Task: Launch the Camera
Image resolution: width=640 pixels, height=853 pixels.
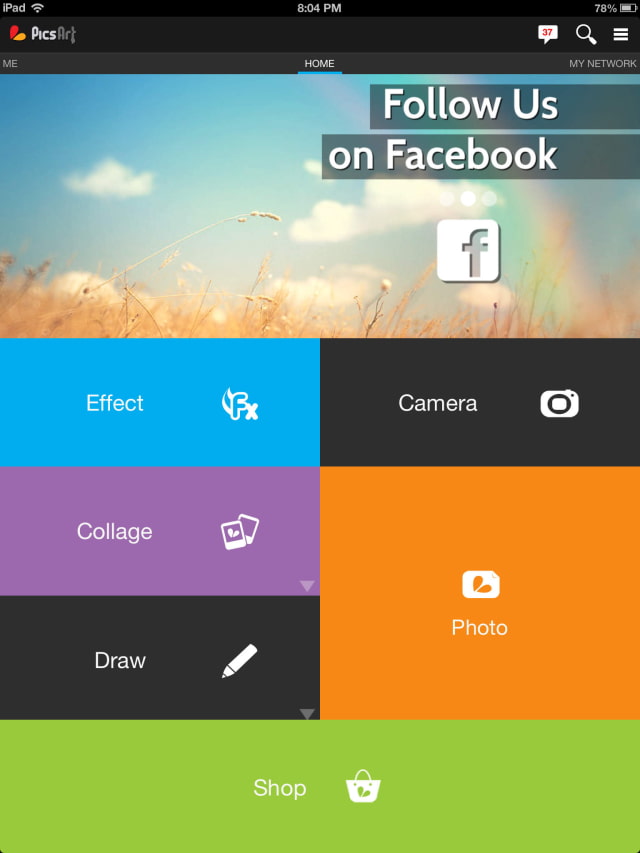Action: 480,403
